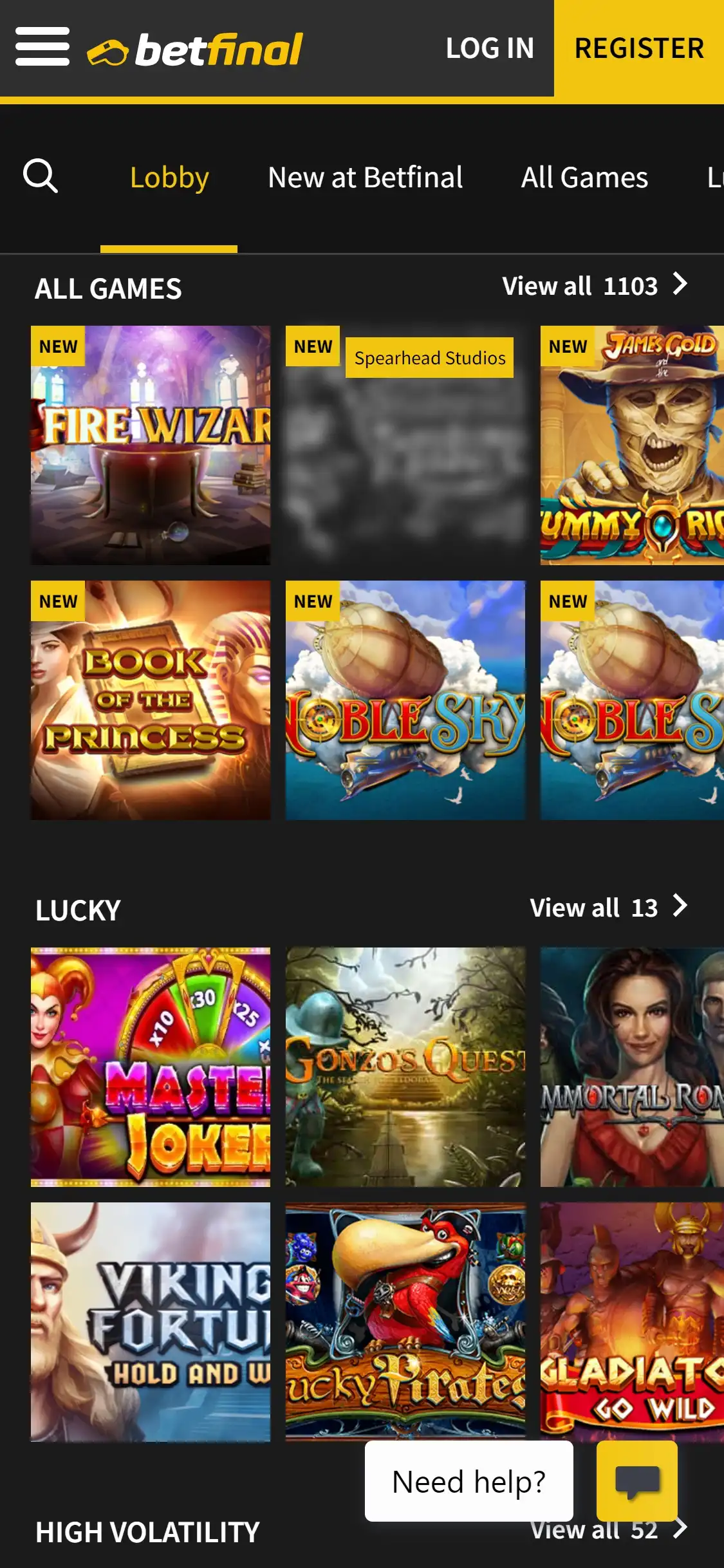
Task: Open Immortal Romance game
Action: [632, 1067]
